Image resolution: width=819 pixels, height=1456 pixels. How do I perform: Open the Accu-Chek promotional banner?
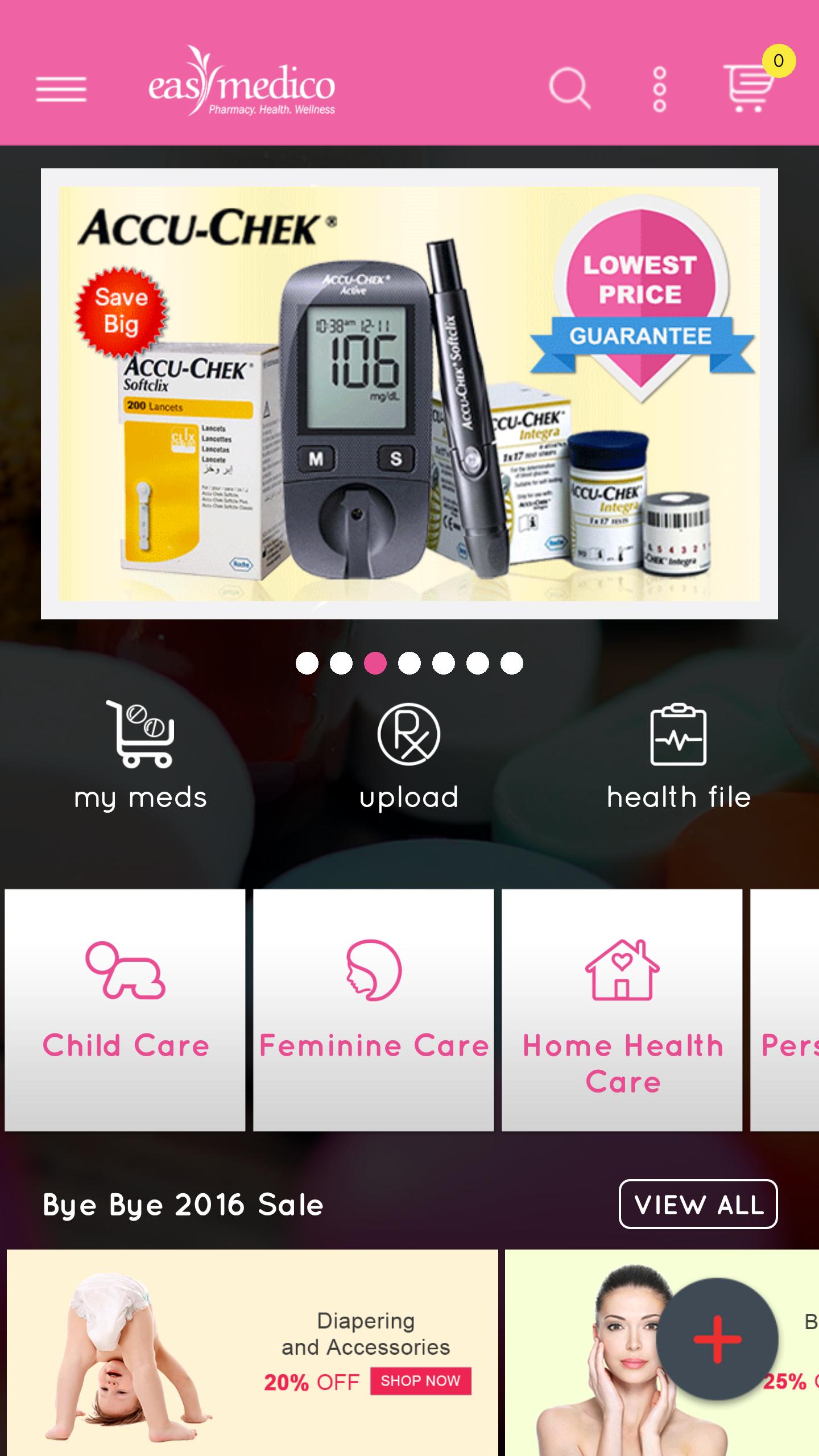[x=409, y=394]
